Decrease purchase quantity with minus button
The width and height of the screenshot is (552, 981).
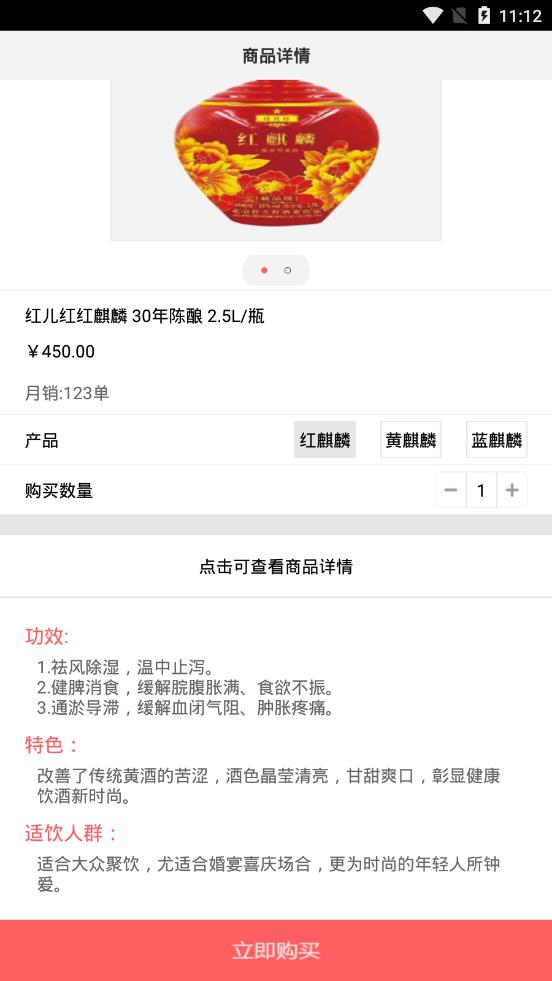tap(451, 490)
